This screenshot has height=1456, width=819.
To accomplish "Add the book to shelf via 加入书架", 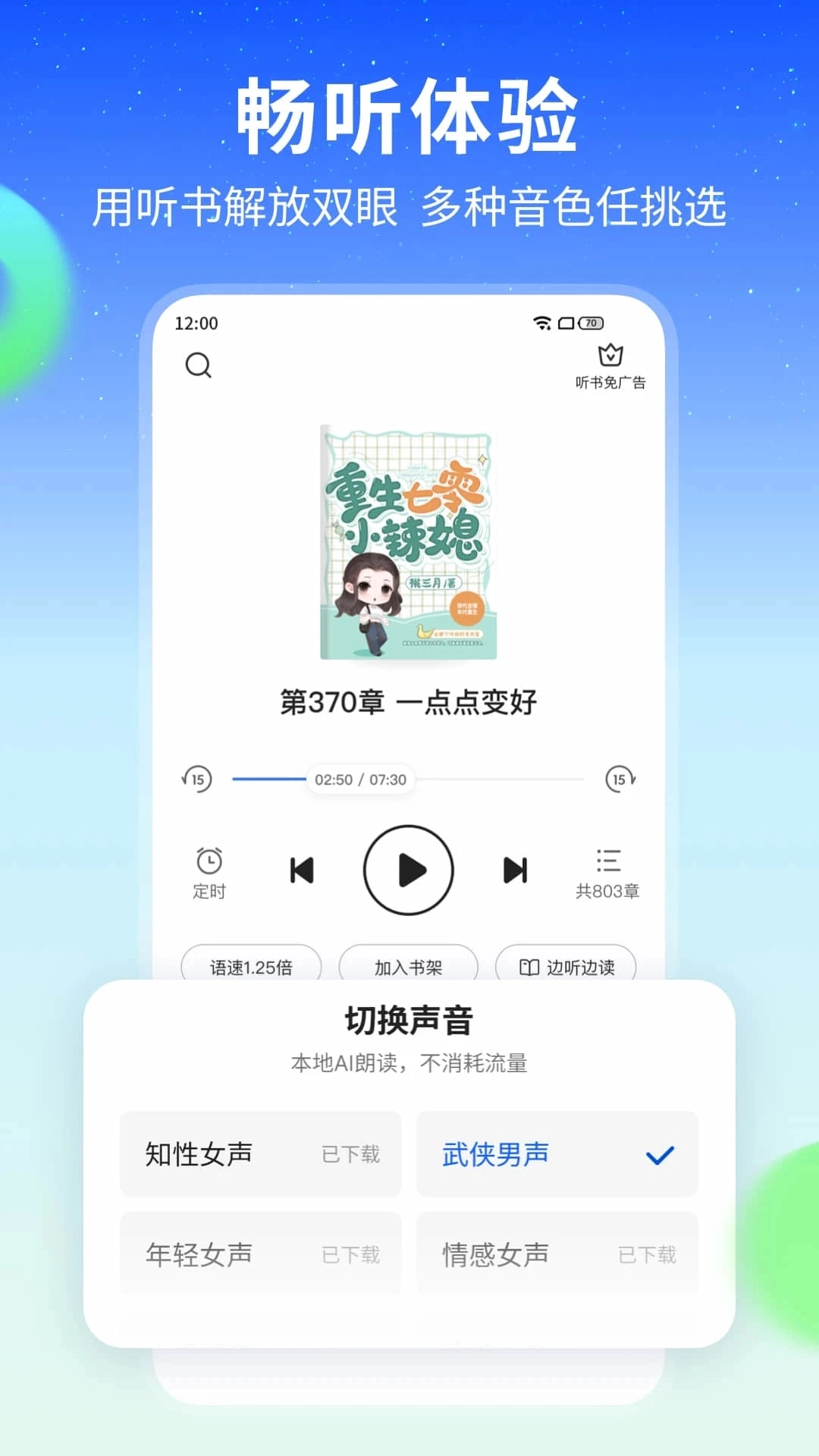I will (409, 966).
